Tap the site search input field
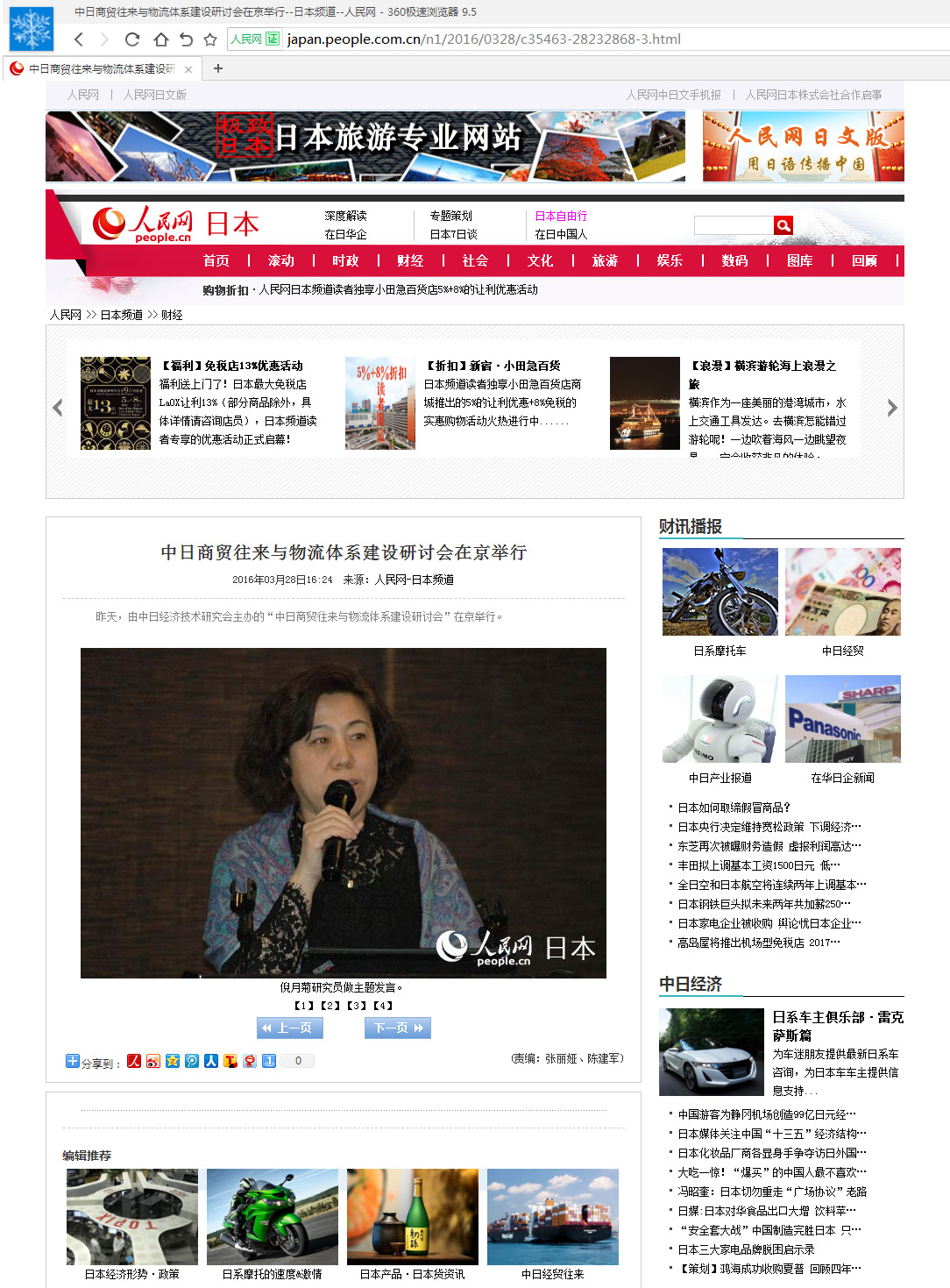 coord(734,225)
